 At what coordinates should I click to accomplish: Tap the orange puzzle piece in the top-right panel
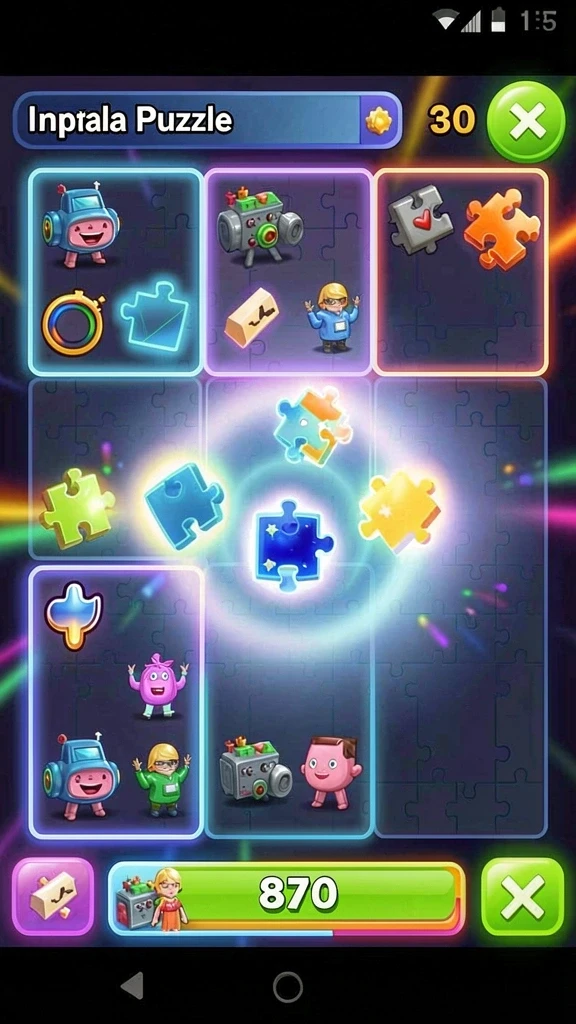pyautogui.click(x=502, y=229)
